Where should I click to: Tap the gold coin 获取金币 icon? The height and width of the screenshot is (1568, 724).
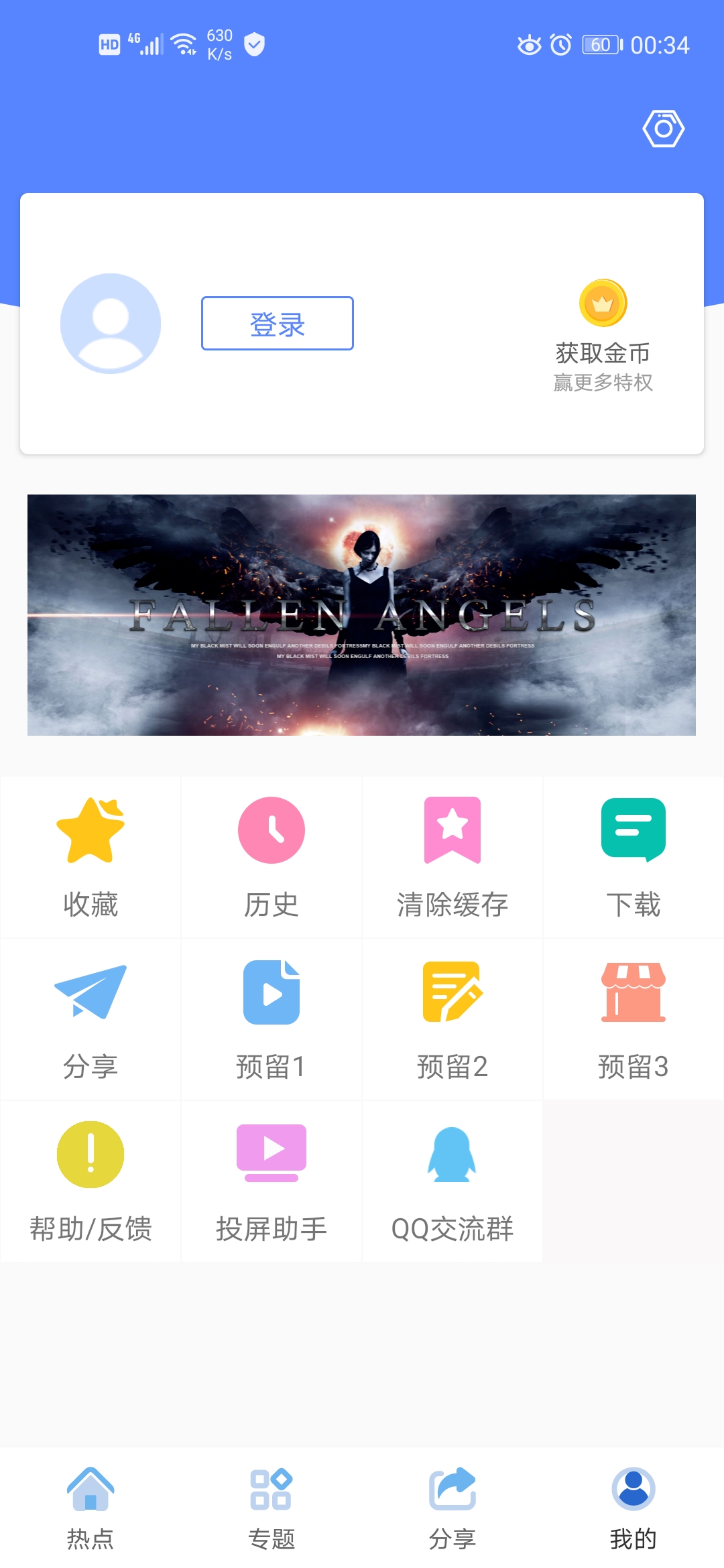click(x=603, y=303)
